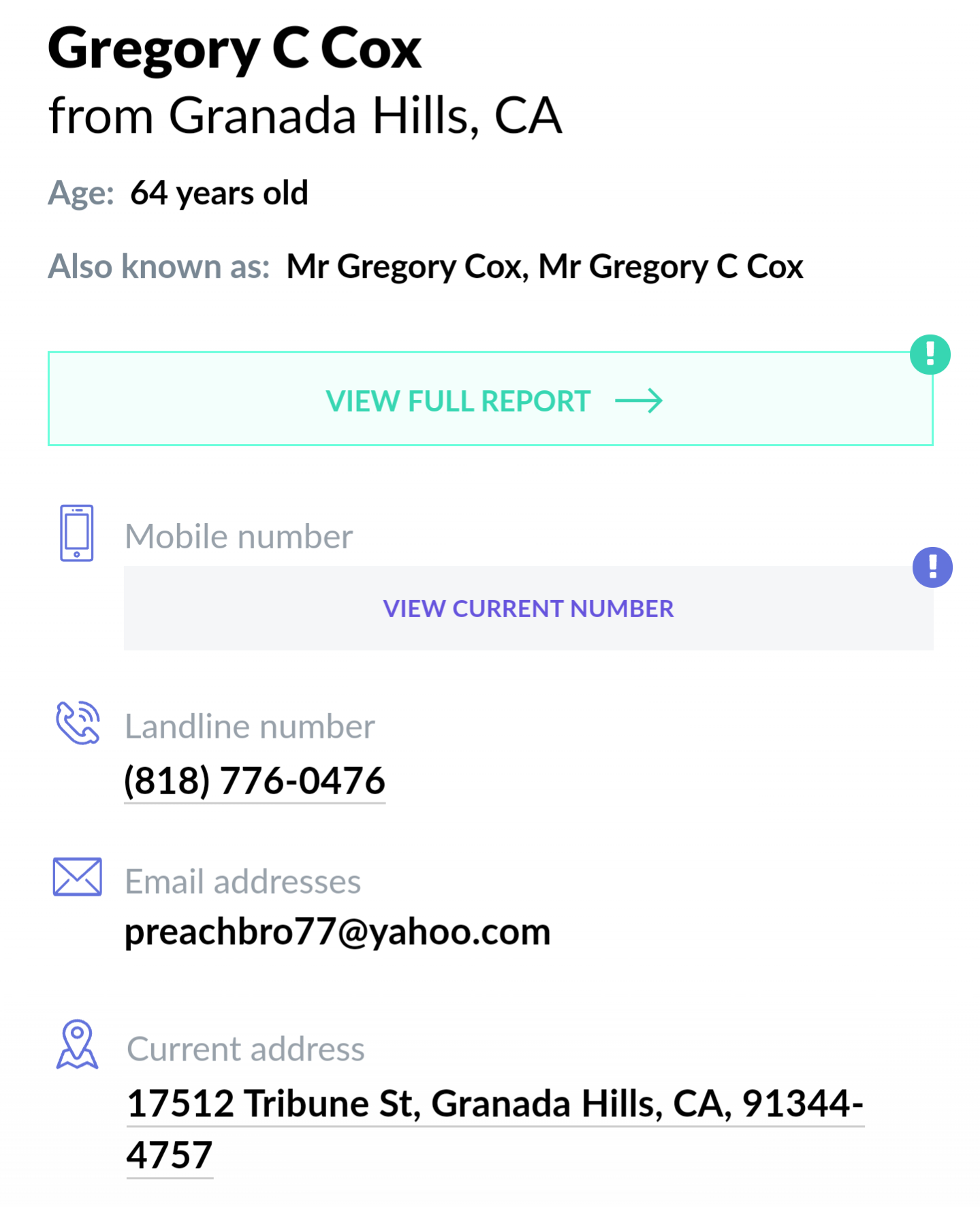Call landline number (818) 776-0476
Screen dimensions: 980x1207
[254, 781]
